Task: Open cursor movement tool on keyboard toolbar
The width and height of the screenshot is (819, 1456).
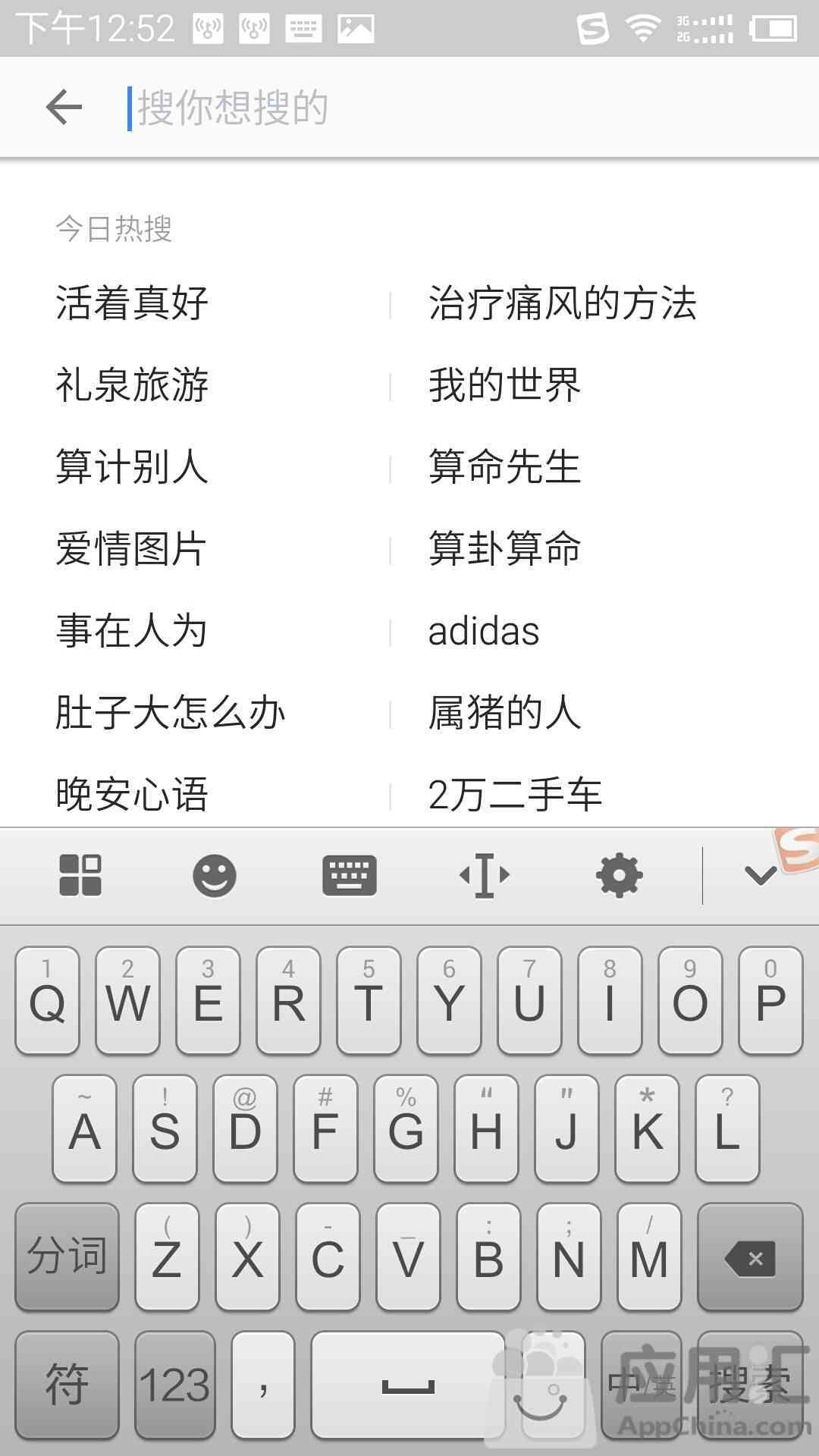Action: pyautogui.click(x=485, y=876)
